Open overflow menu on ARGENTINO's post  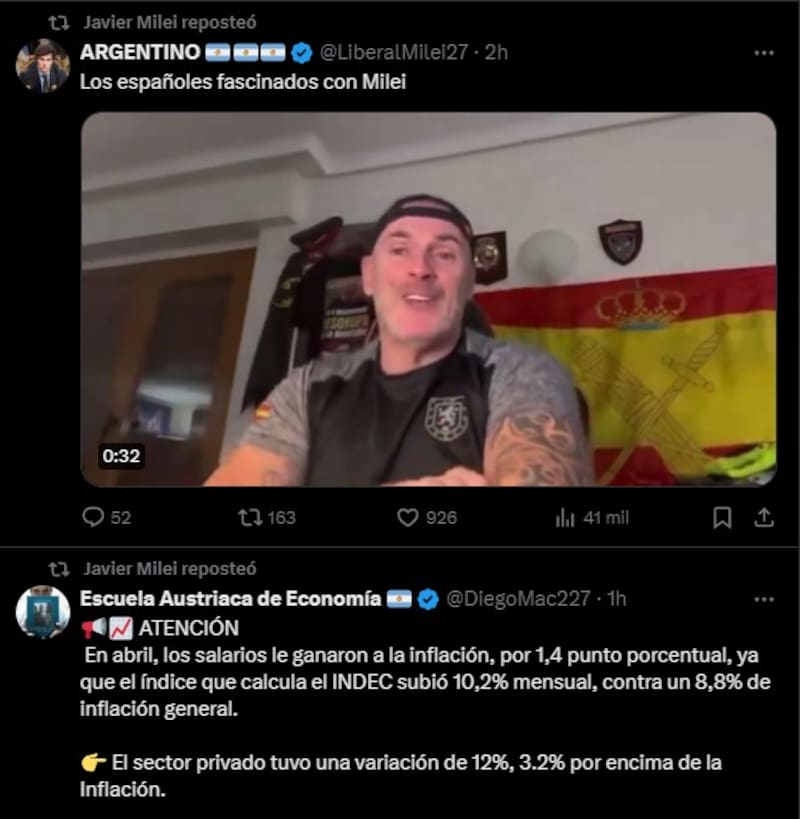coord(763,53)
